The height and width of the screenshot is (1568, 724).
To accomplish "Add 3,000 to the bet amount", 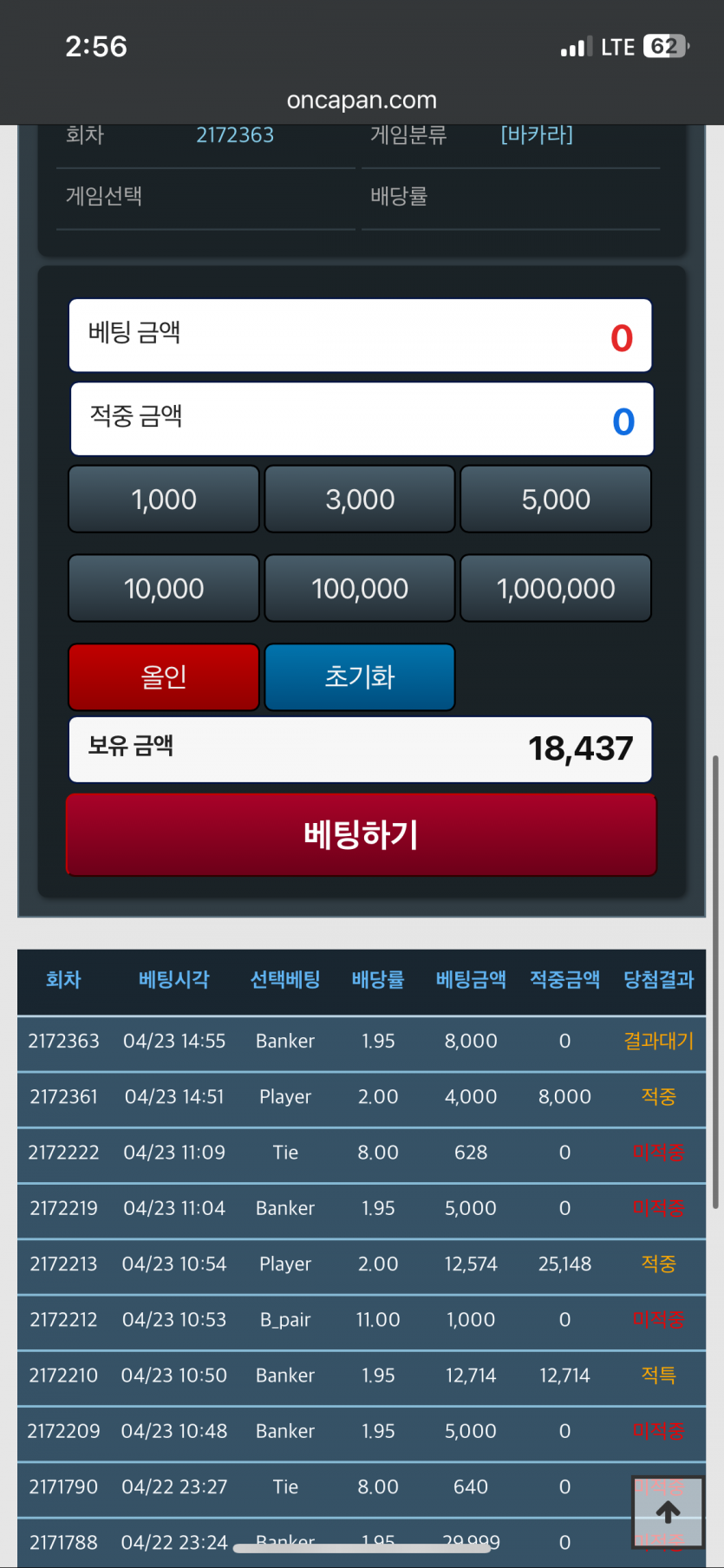I will [360, 500].
